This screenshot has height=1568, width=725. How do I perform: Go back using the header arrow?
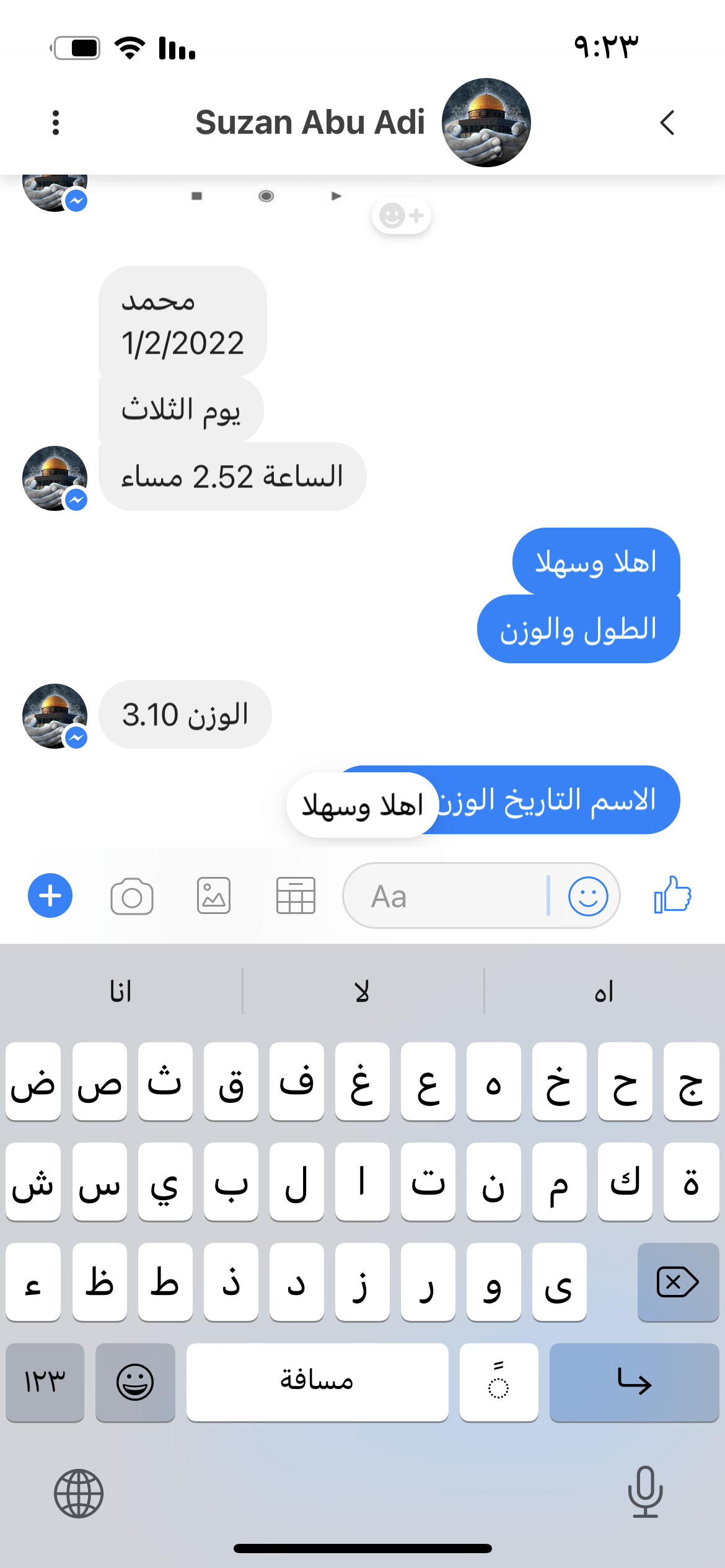coord(667,123)
